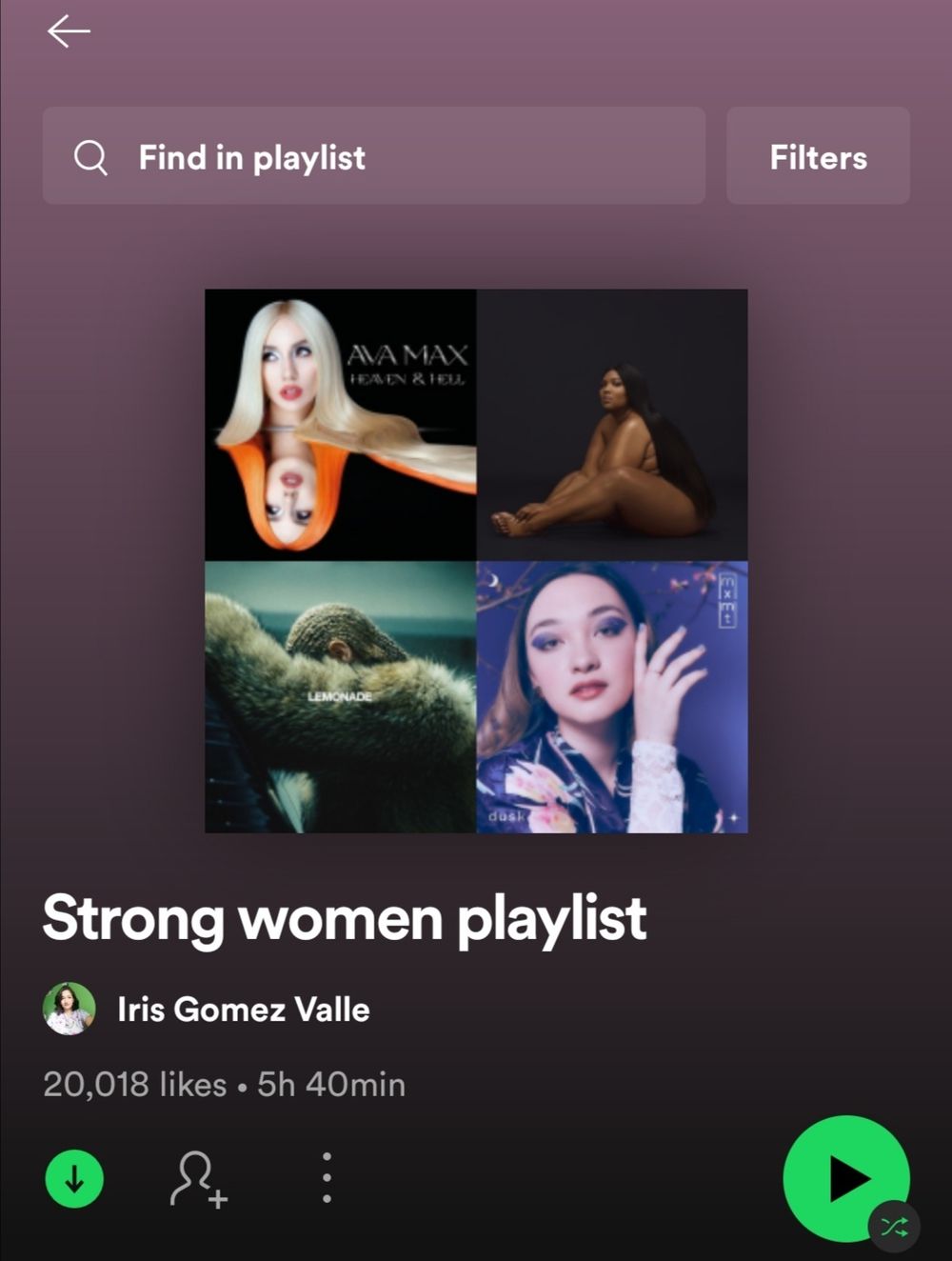Open the three-dot more options menu
Image resolution: width=952 pixels, height=1261 pixels.
327,1178
